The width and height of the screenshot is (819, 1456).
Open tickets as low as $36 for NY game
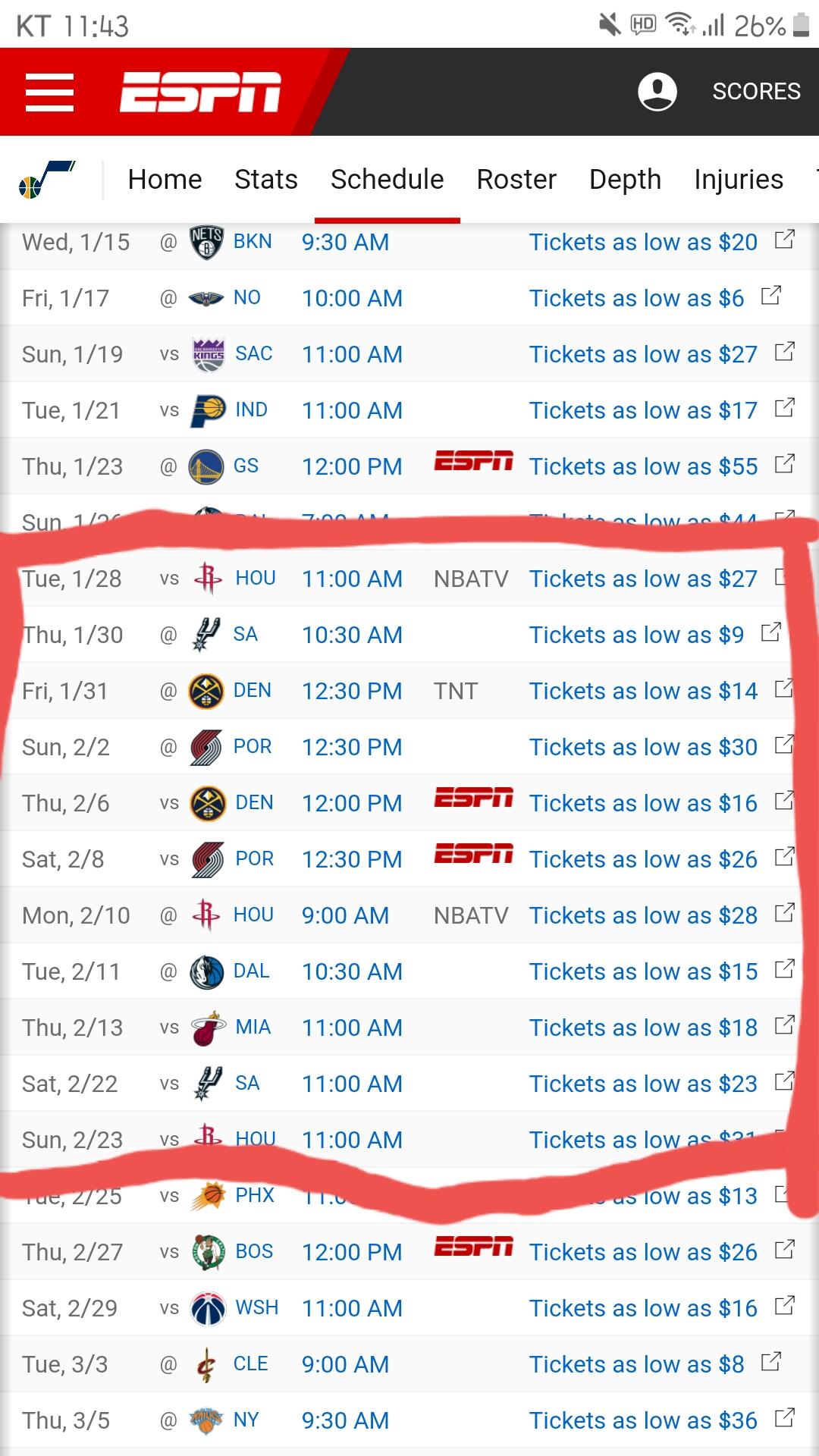(643, 1420)
